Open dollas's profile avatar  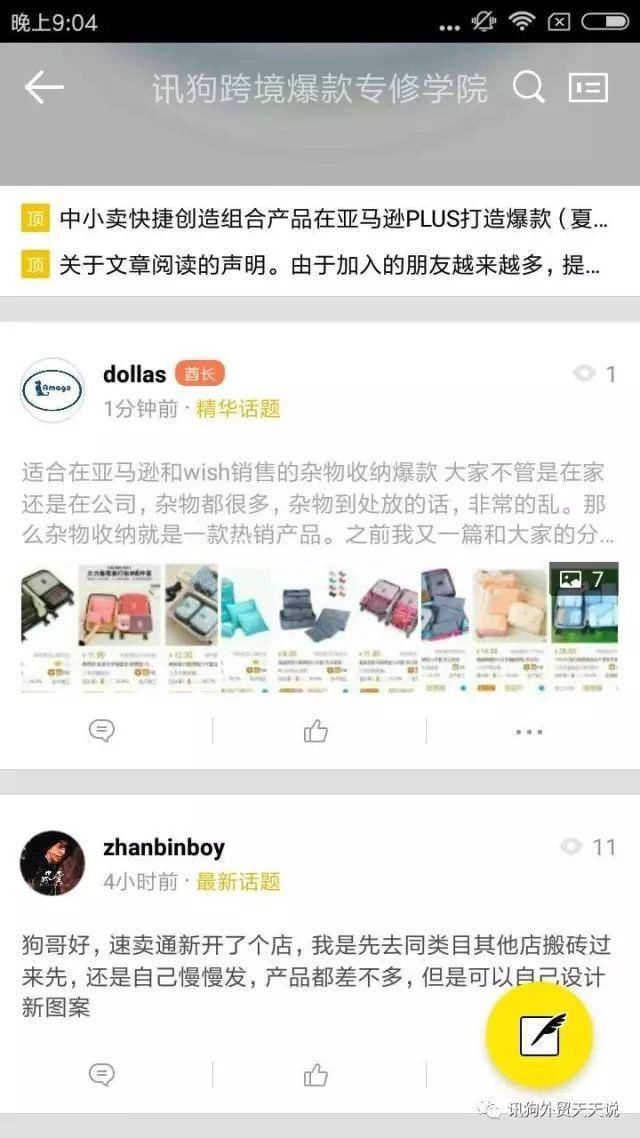coord(52,390)
